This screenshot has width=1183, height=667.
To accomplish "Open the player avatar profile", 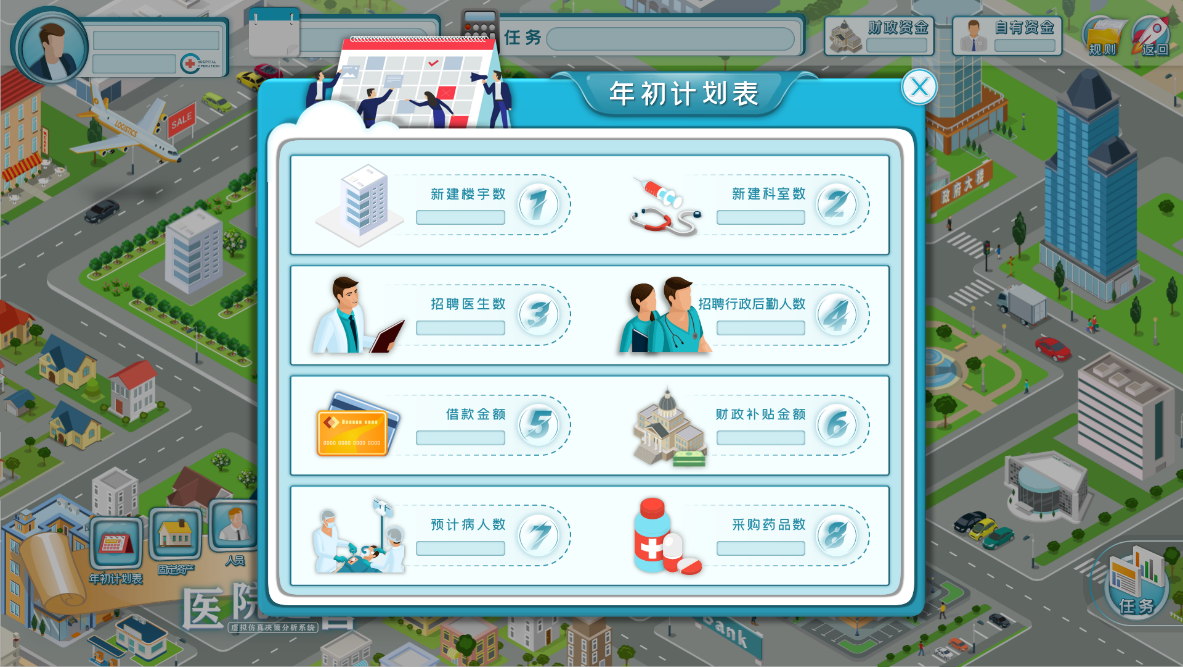I will tap(49, 46).
